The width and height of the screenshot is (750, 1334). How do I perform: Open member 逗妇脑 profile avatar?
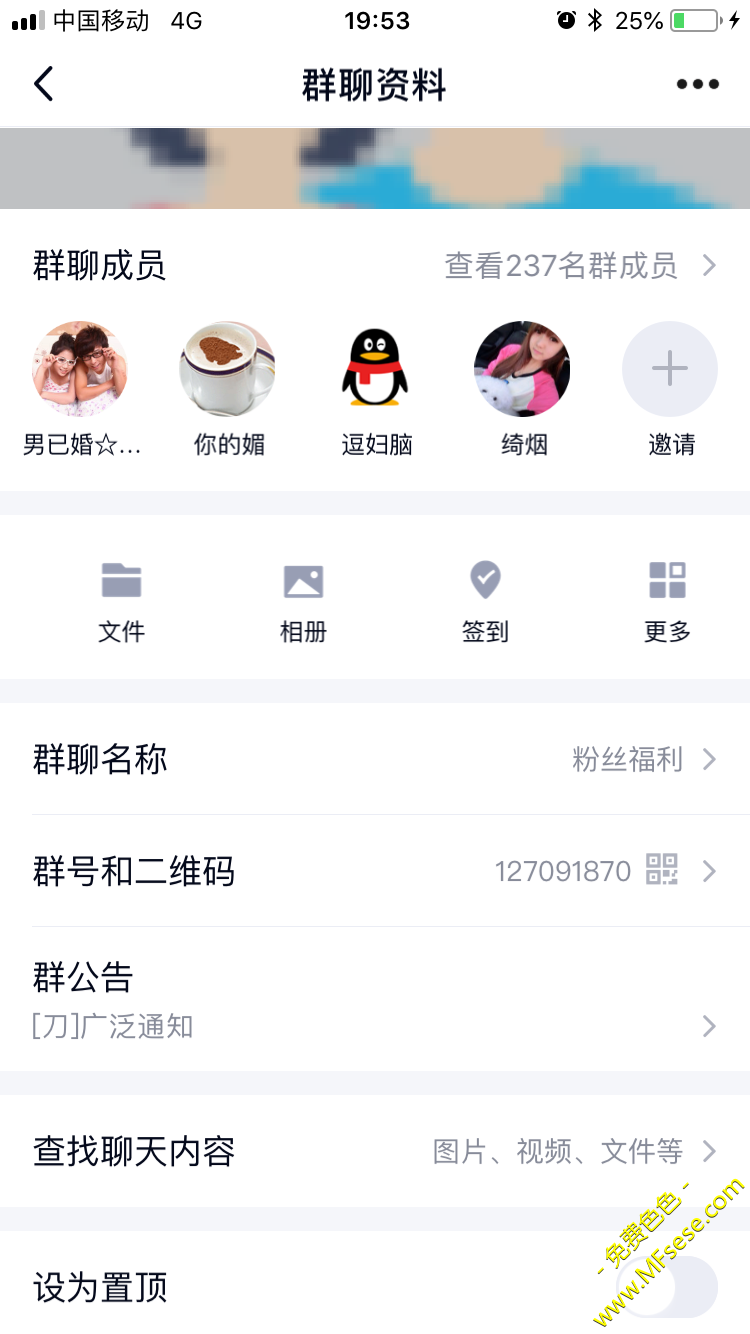pyautogui.click(x=376, y=369)
